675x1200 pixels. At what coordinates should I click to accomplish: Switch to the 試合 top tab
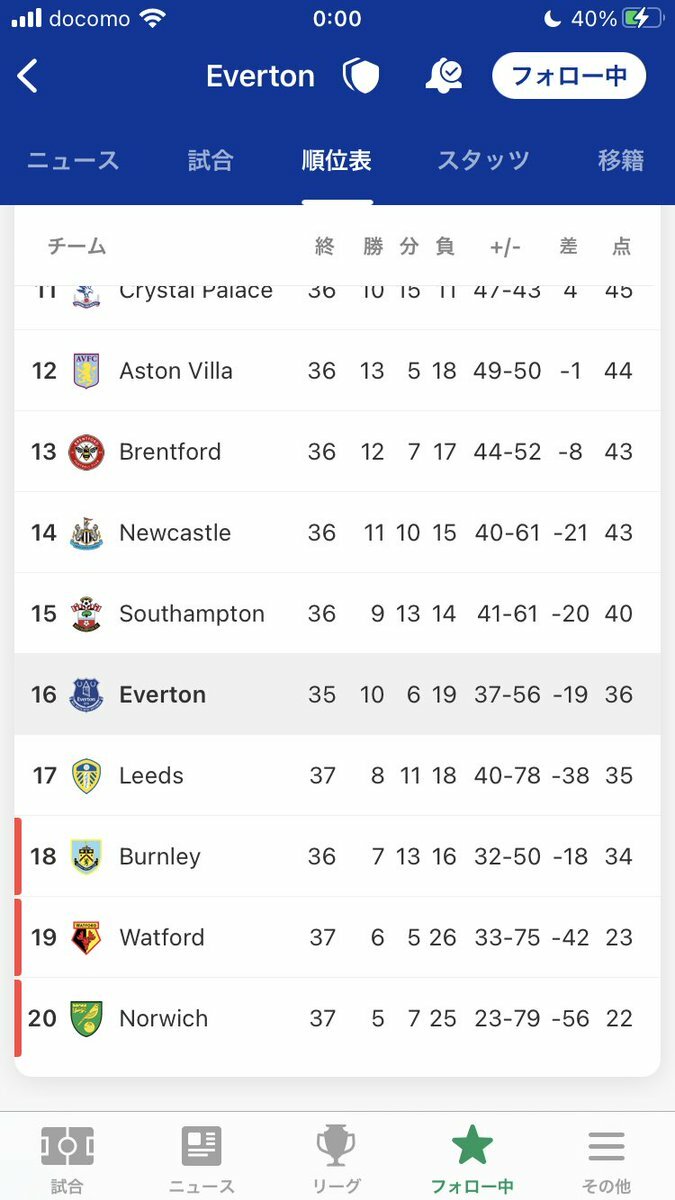[211, 160]
